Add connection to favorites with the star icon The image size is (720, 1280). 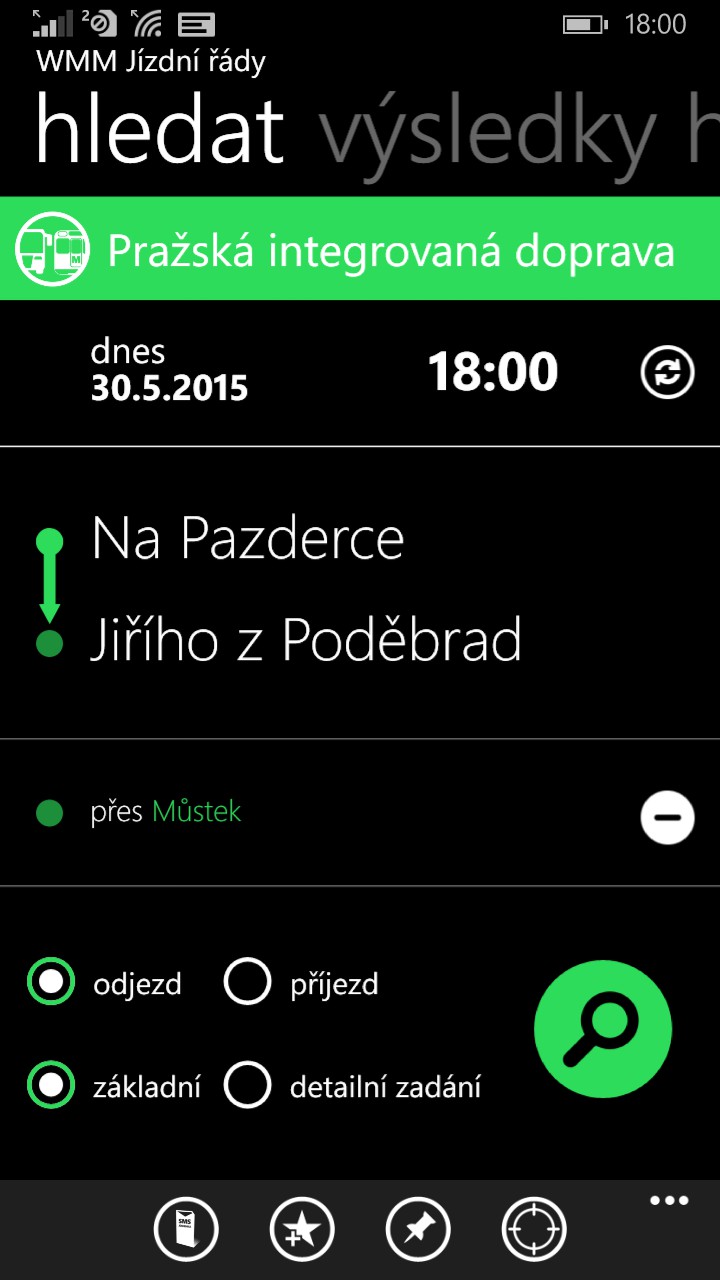pyautogui.click(x=302, y=1229)
